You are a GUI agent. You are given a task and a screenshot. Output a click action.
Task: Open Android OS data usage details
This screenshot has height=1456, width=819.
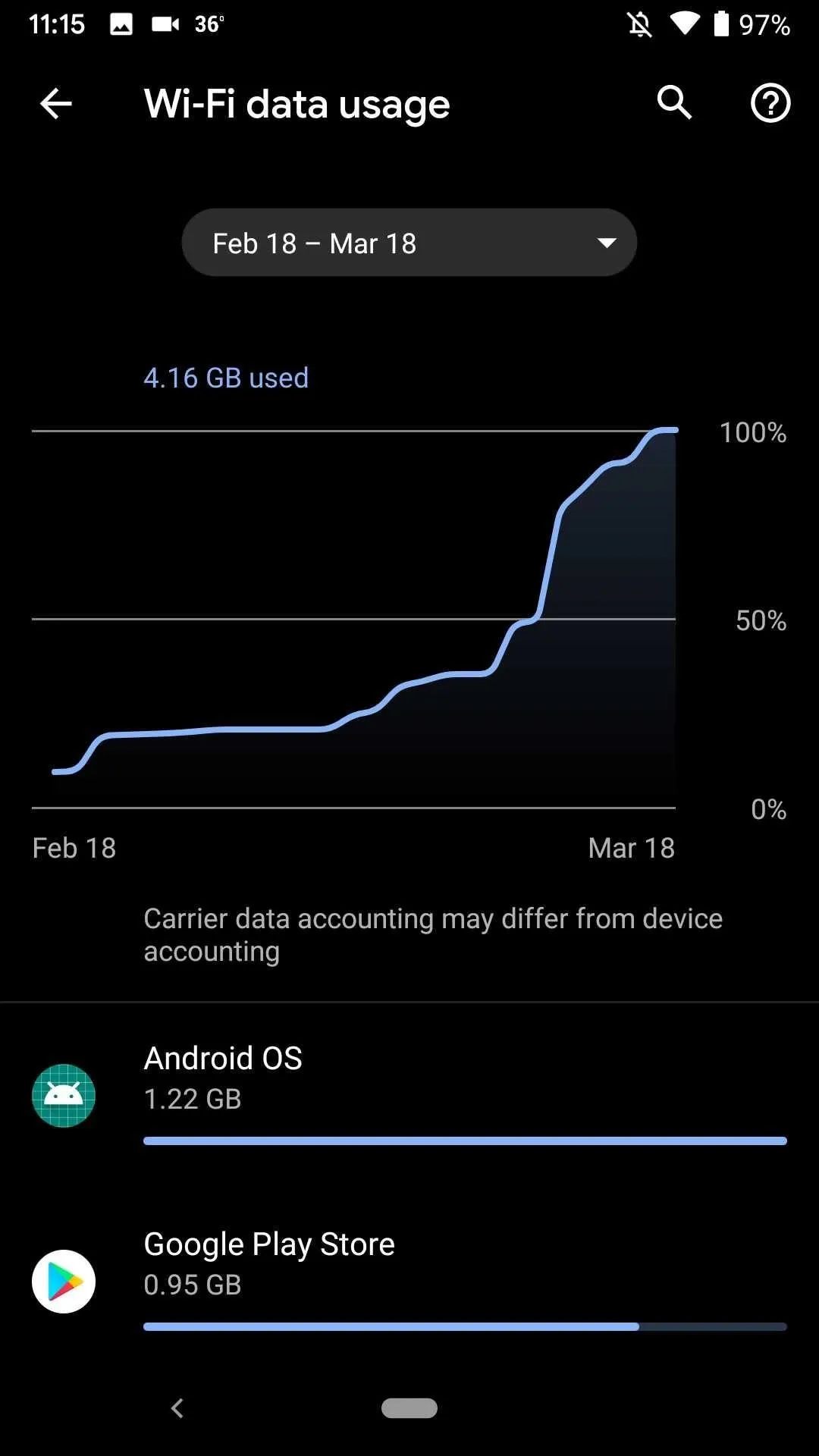click(409, 1096)
